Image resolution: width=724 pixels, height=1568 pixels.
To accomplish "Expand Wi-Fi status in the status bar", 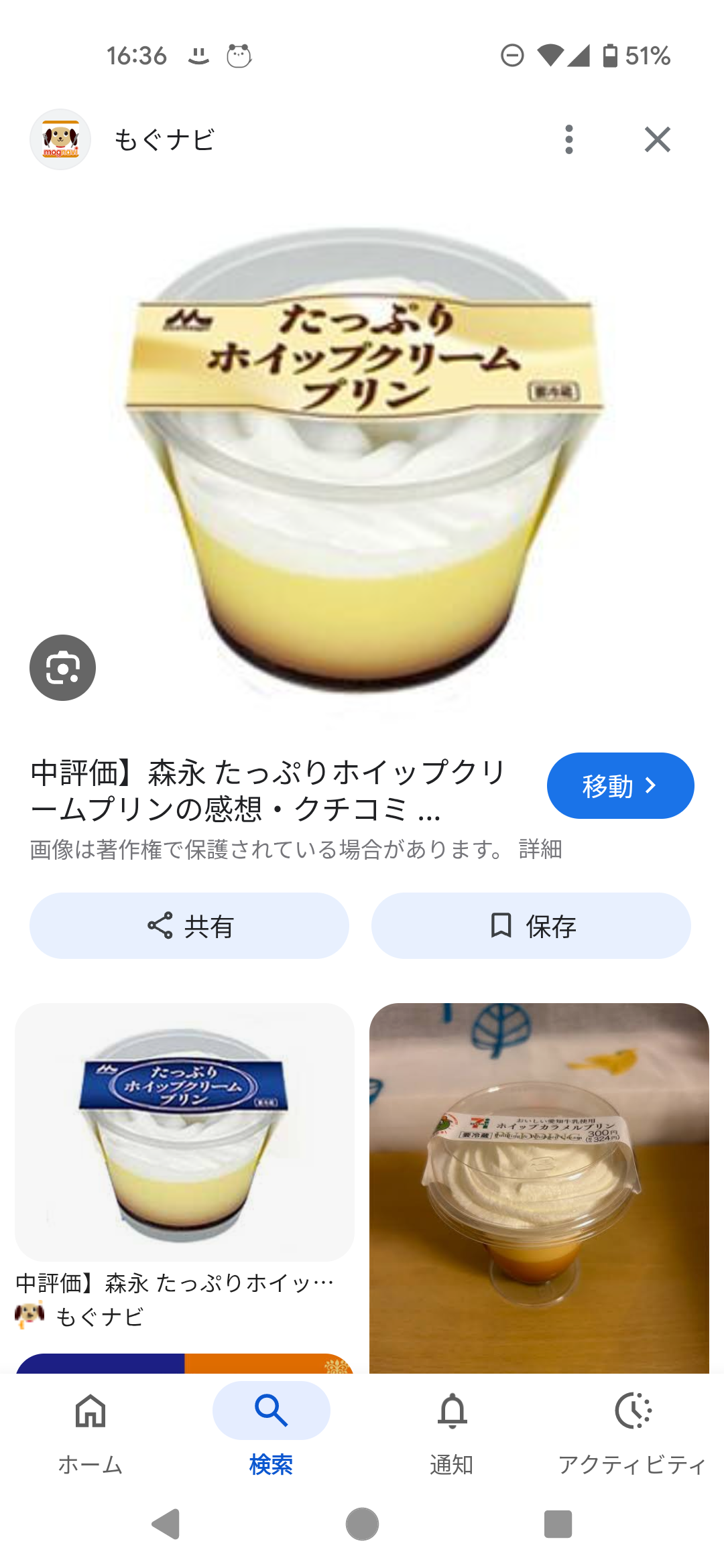I will click(x=551, y=55).
